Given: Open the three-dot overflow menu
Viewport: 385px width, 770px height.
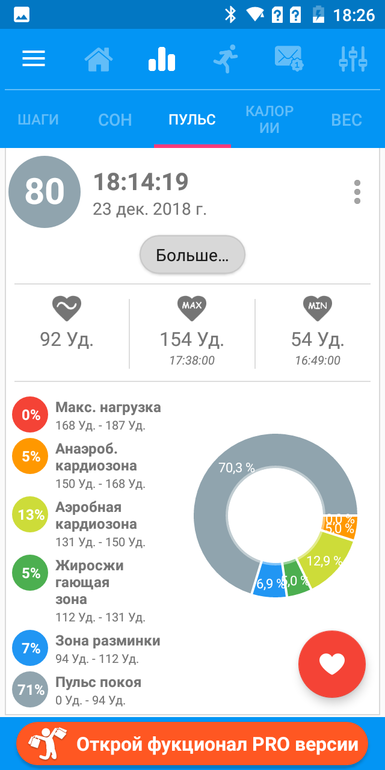Looking at the screenshot, I should click(x=357, y=192).
